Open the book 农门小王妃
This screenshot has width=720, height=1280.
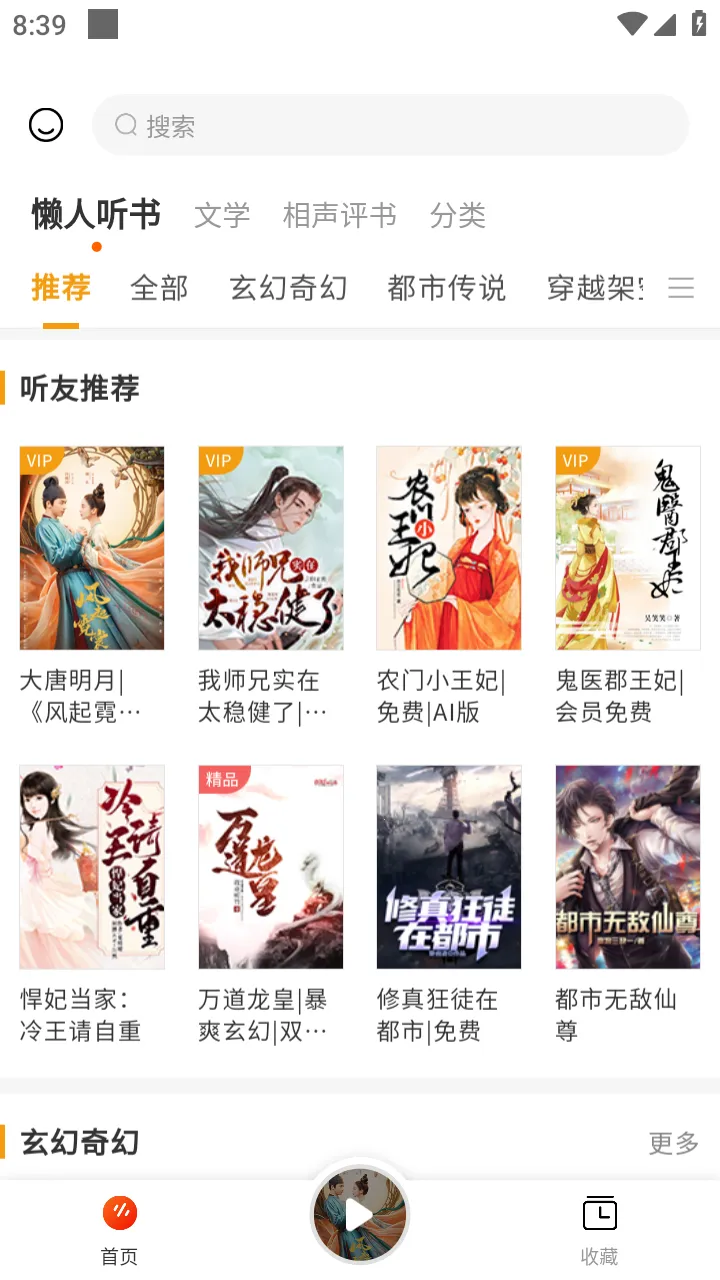pyautogui.click(x=449, y=548)
